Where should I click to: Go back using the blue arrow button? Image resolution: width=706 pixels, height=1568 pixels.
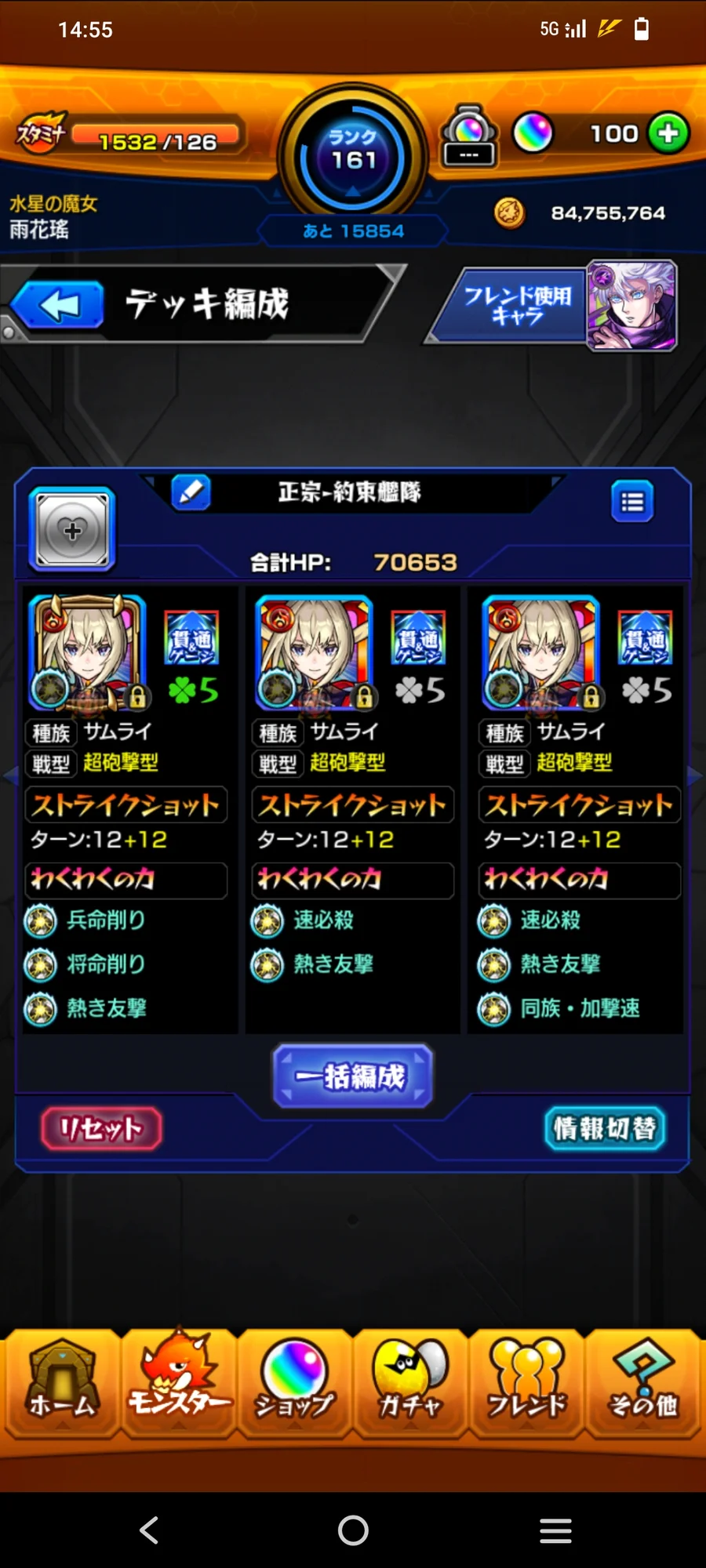57,304
